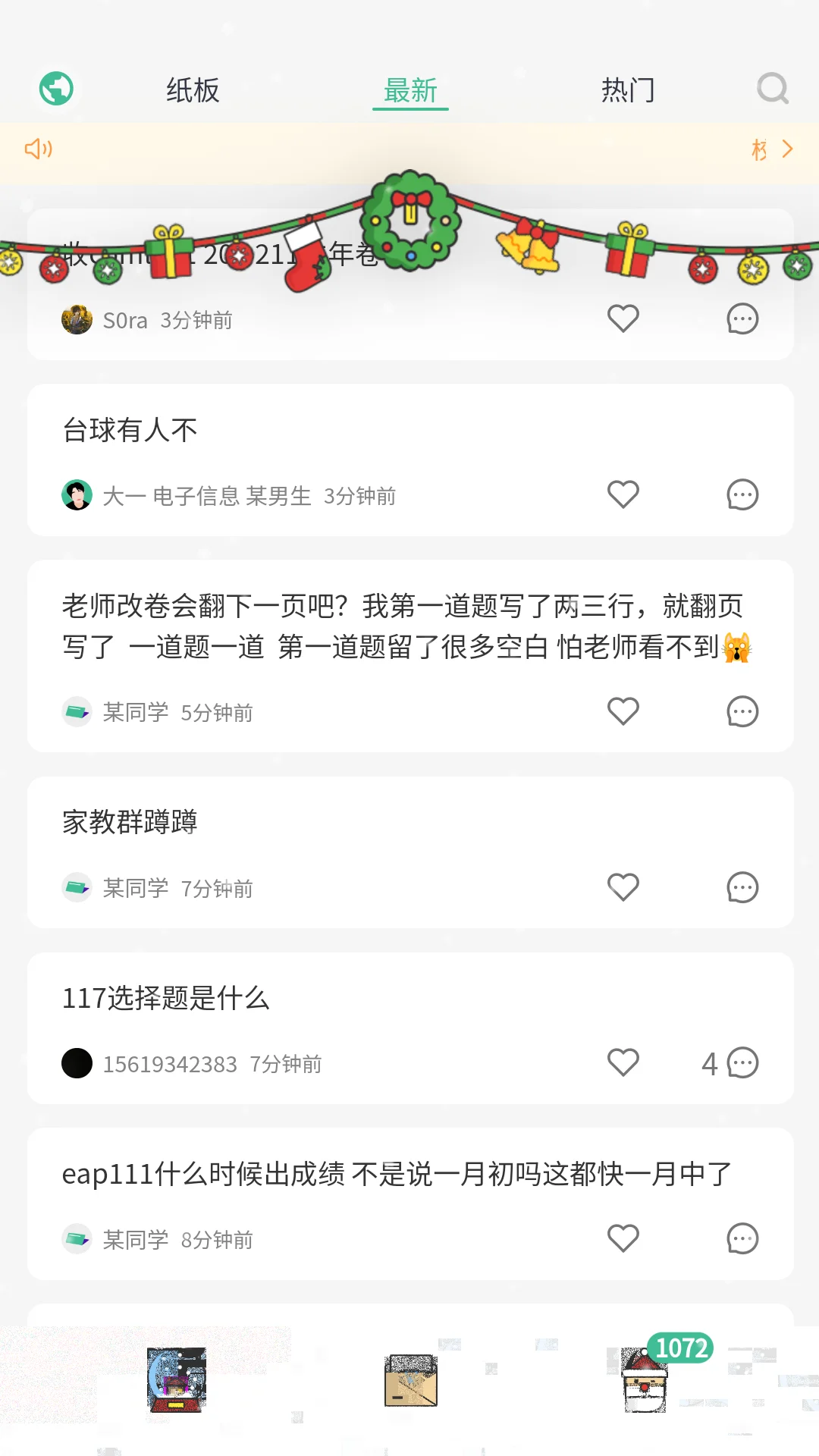819x1456 pixels.
Task: Like the 家教群蹲蹲 post
Action: (623, 887)
